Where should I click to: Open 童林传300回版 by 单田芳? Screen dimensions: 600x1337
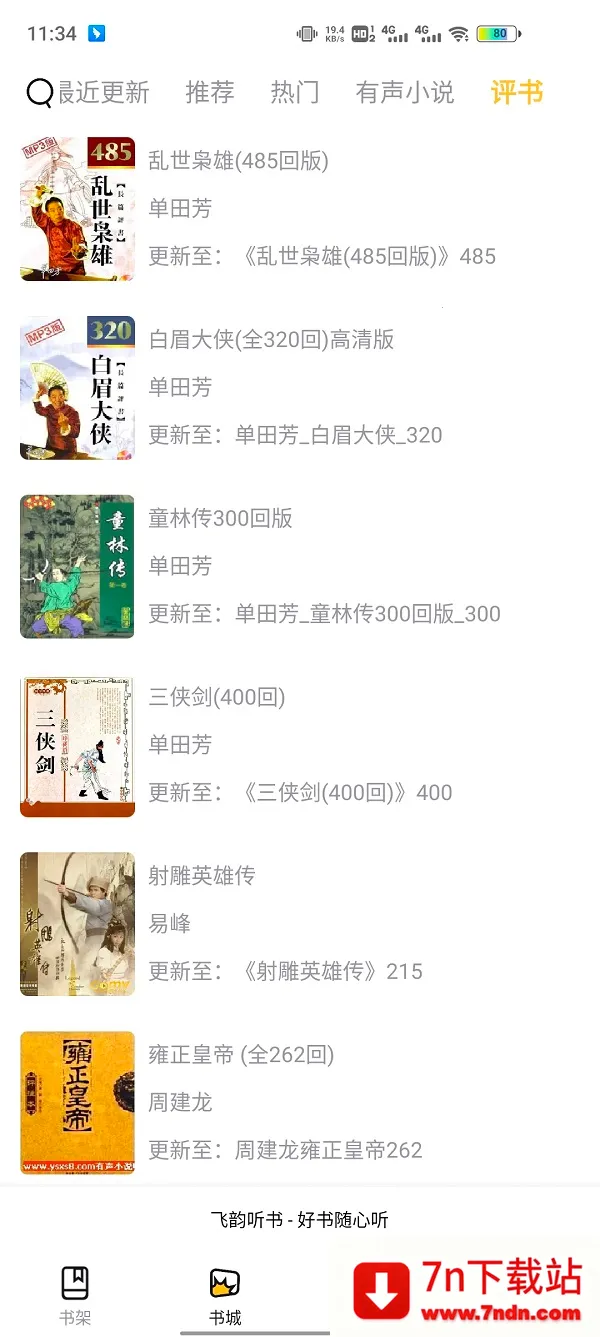[220, 519]
